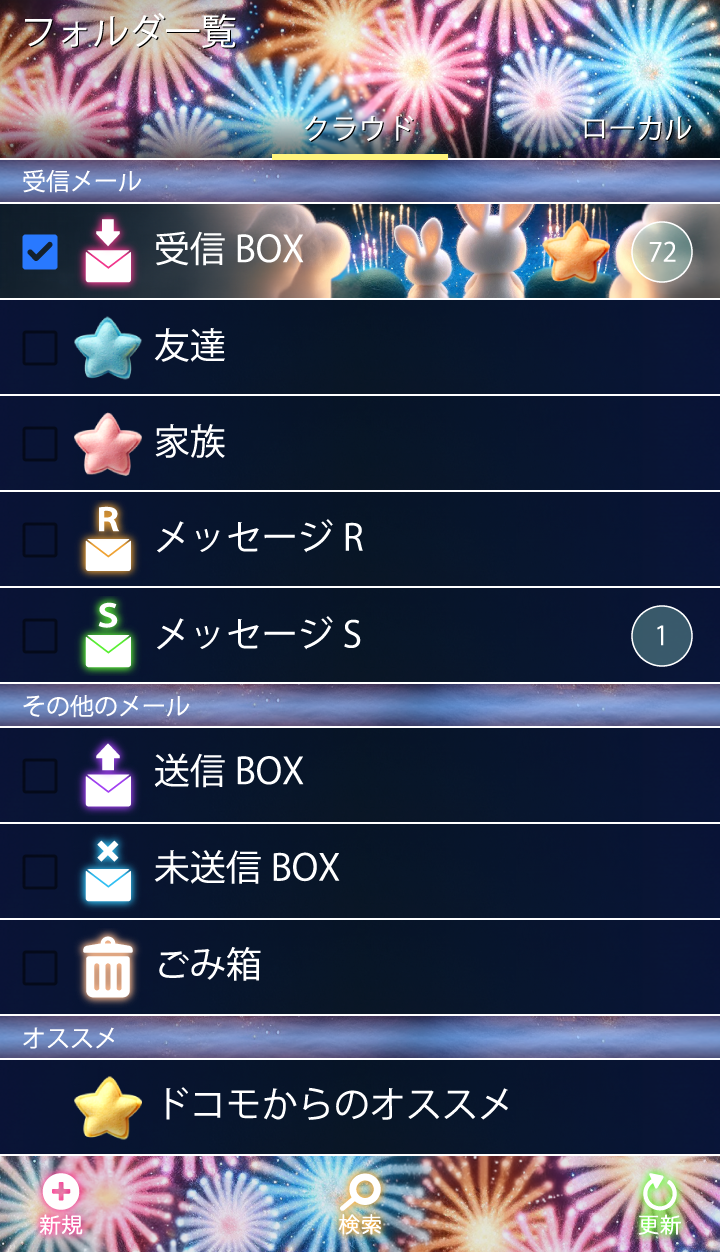This screenshot has width=720, height=1252.
Task: Compose new mail with 新規
Action: point(61,1205)
